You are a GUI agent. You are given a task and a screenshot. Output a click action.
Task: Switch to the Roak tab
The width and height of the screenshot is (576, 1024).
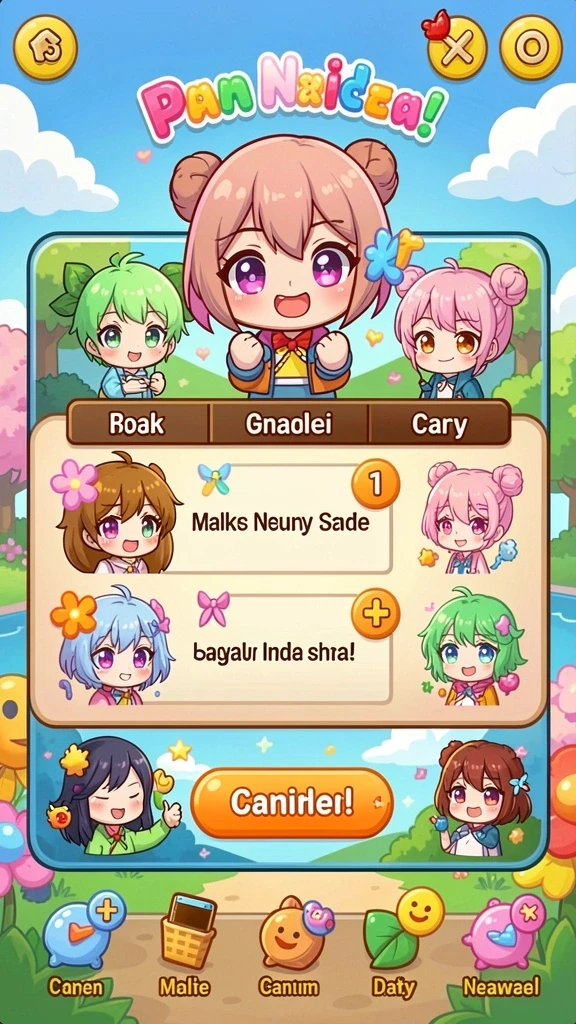pos(138,424)
